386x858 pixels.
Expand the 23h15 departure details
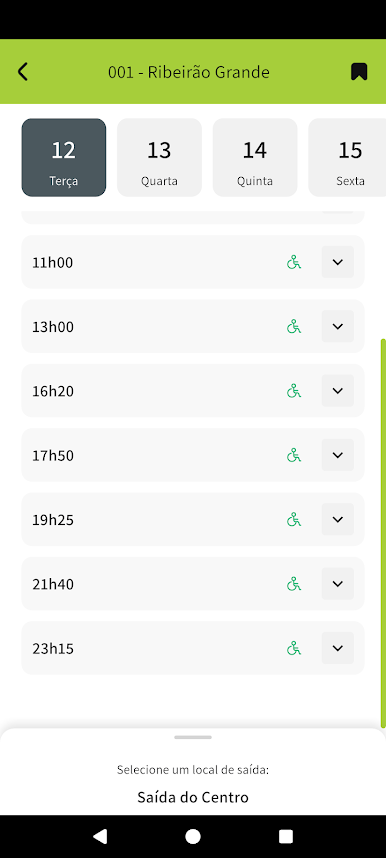[x=338, y=648]
